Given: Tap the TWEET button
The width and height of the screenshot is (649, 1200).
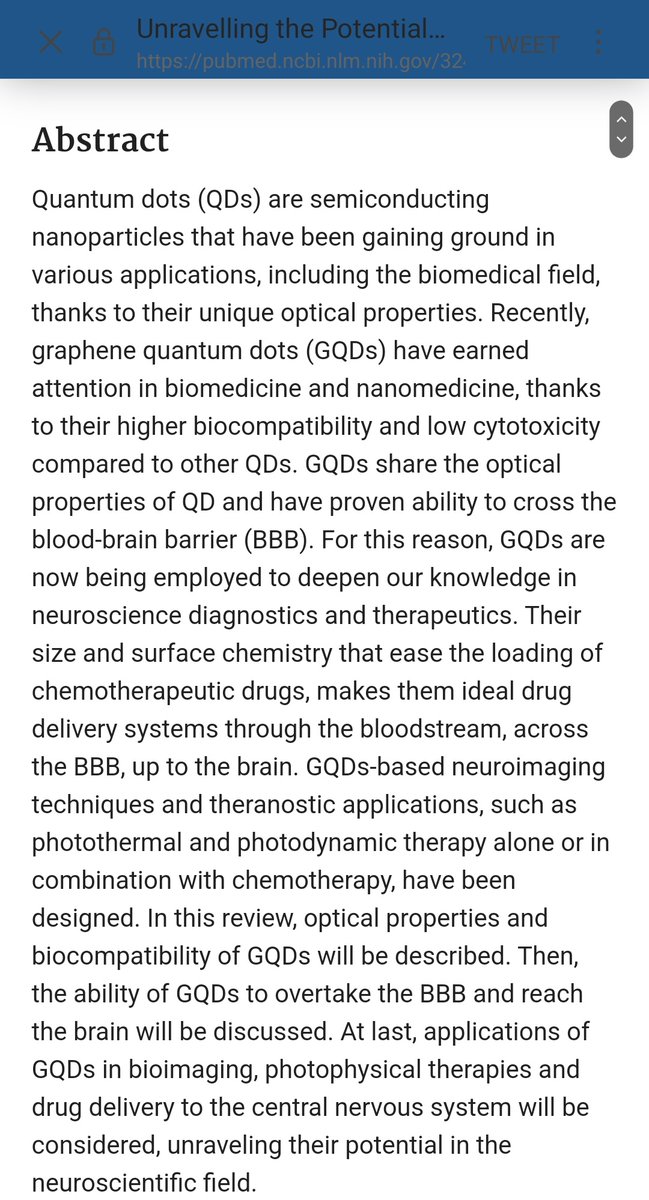Looking at the screenshot, I should pos(522,44).
